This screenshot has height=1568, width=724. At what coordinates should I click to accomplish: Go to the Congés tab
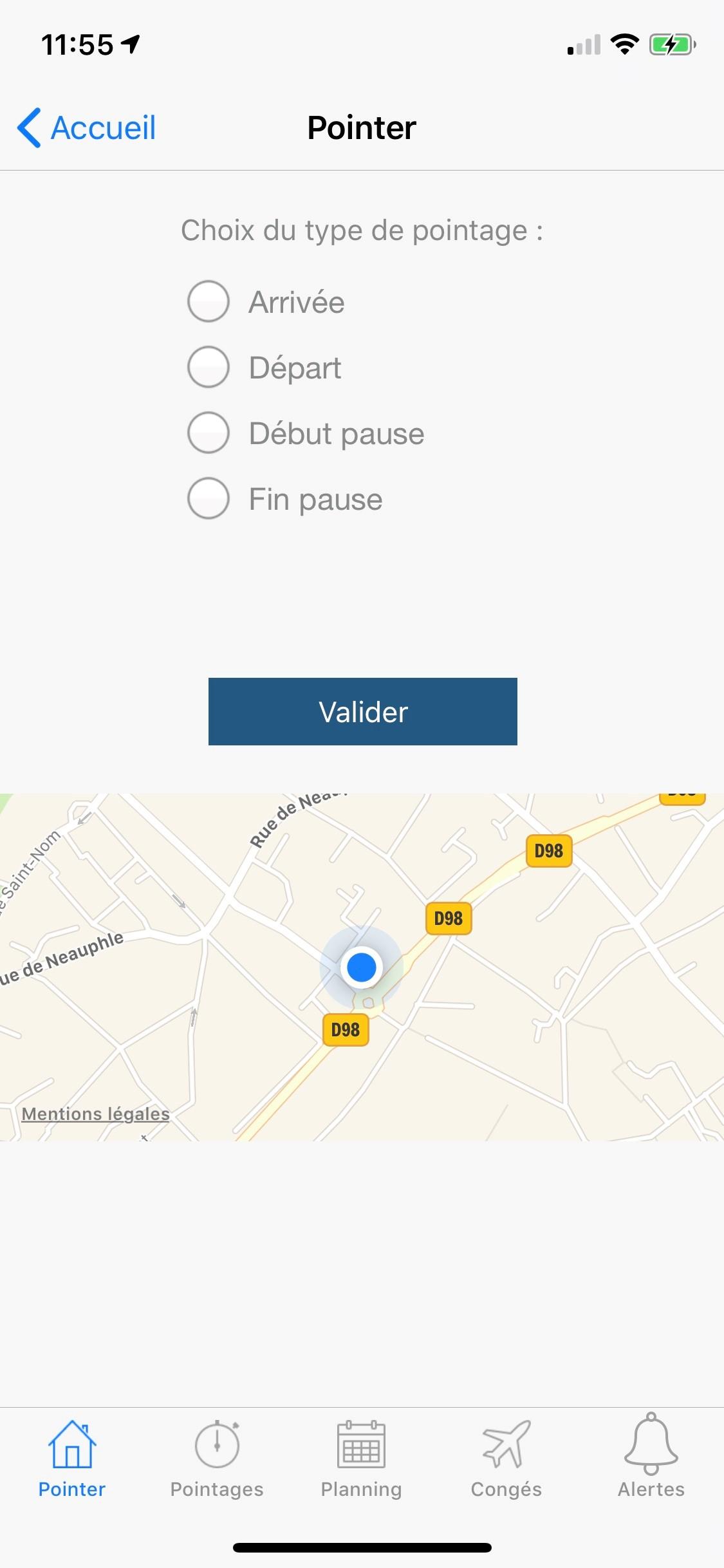pos(506,1457)
